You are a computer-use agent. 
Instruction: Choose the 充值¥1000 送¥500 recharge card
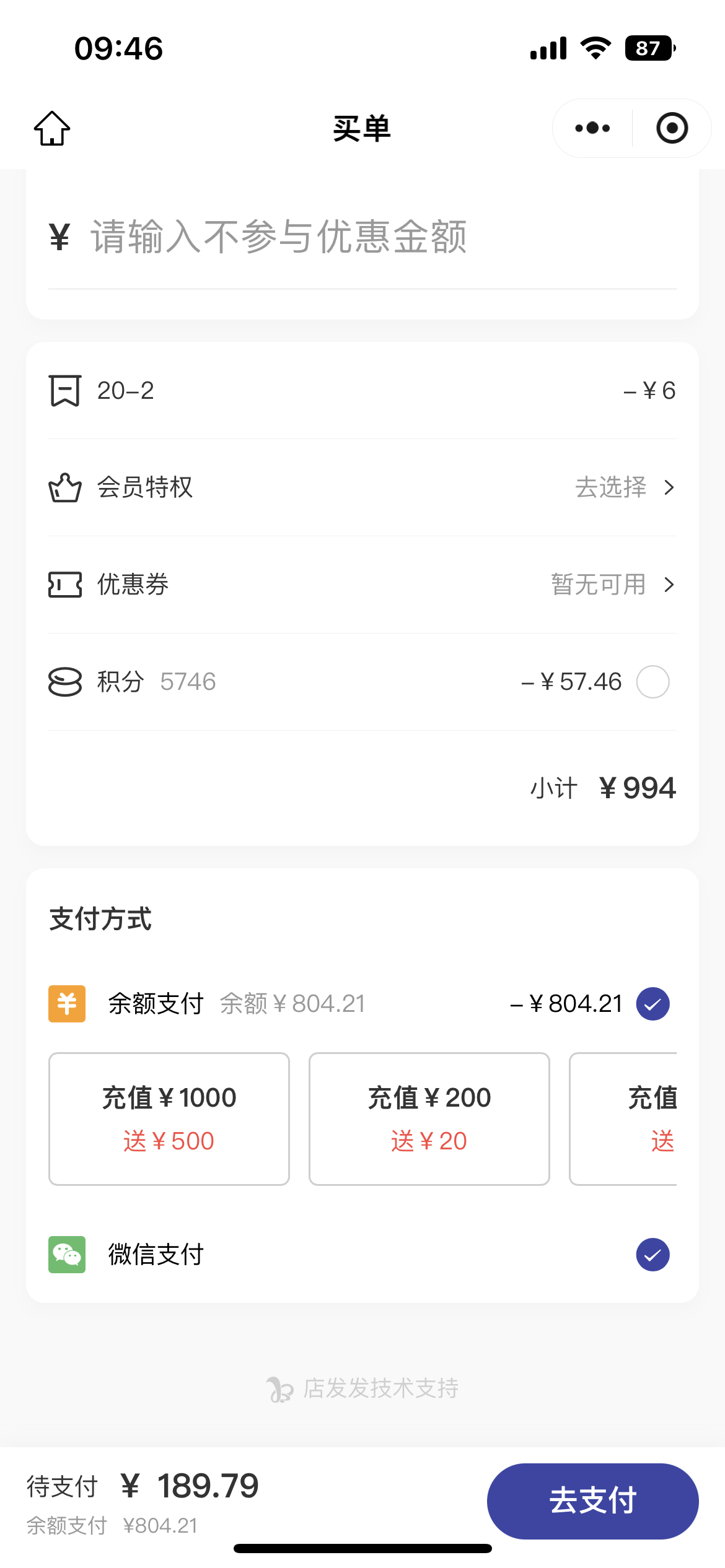click(x=169, y=1119)
